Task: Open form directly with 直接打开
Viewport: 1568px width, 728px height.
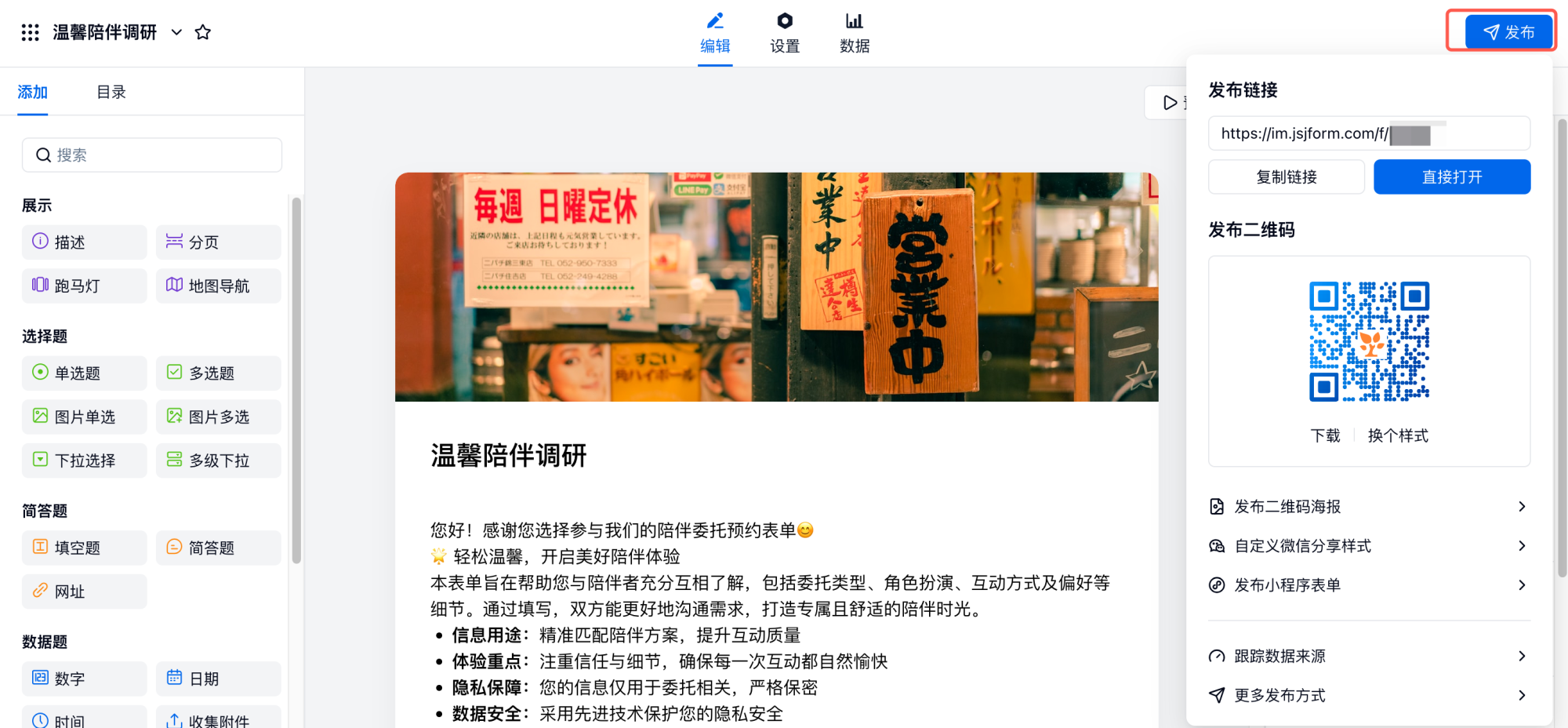Action: (x=1451, y=177)
